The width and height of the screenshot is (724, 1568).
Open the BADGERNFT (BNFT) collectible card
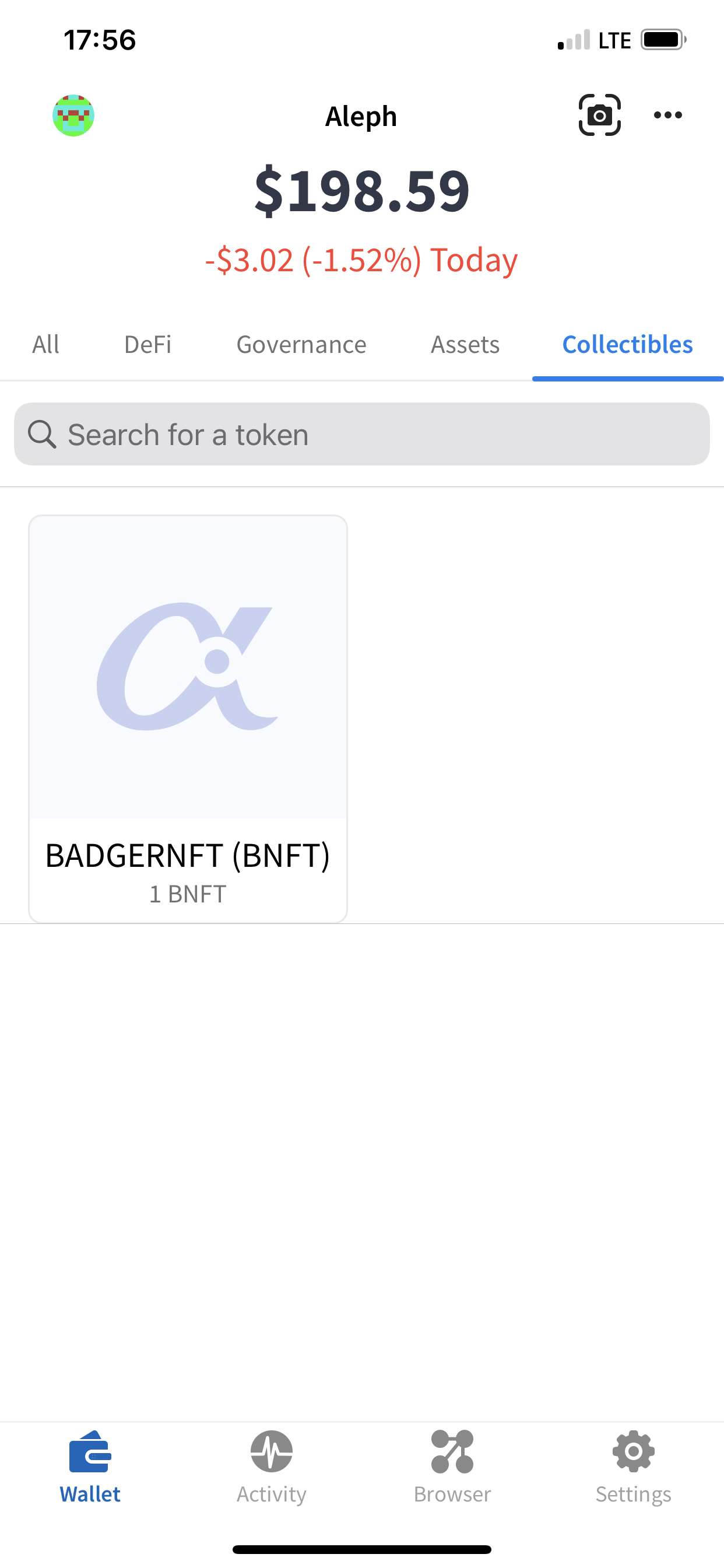(x=188, y=718)
